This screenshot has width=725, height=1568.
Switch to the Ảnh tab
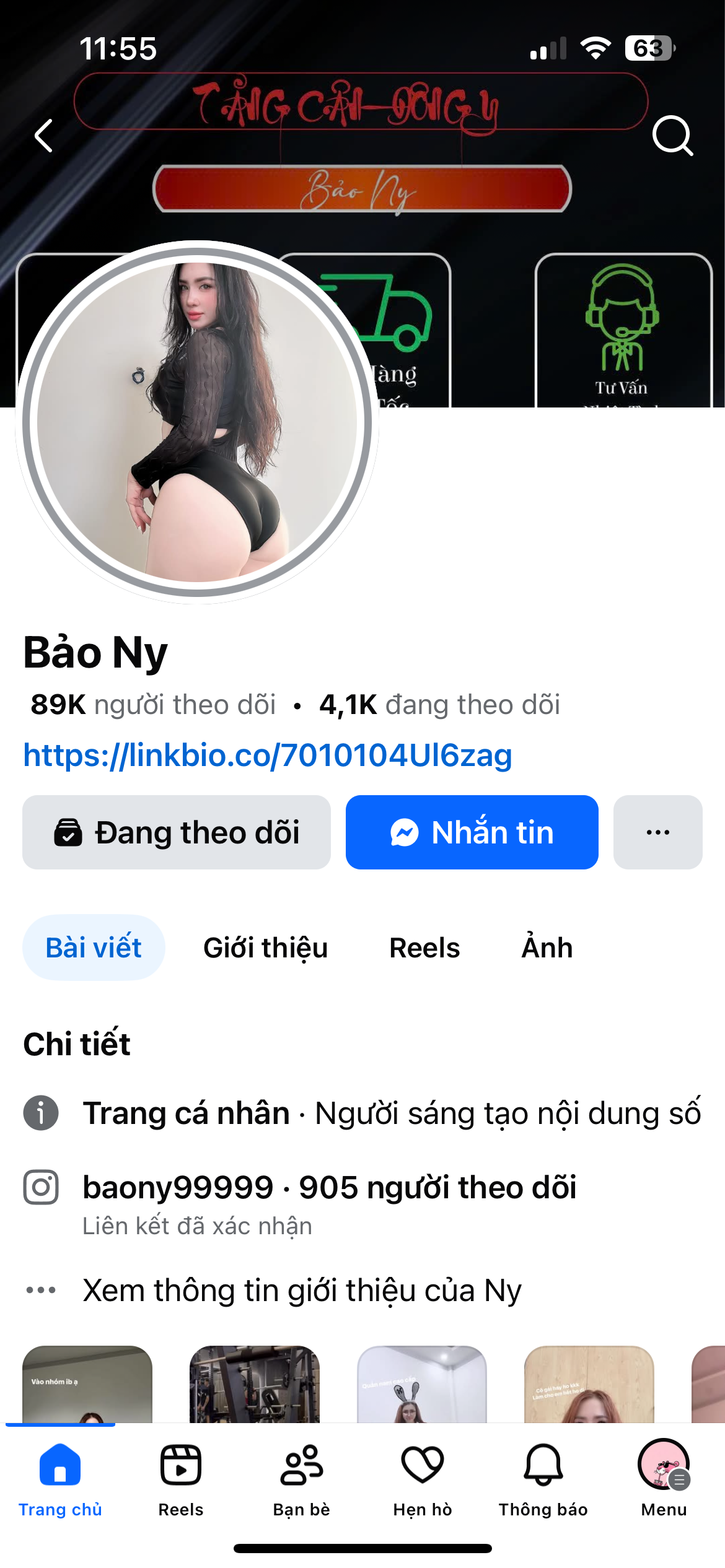547,947
